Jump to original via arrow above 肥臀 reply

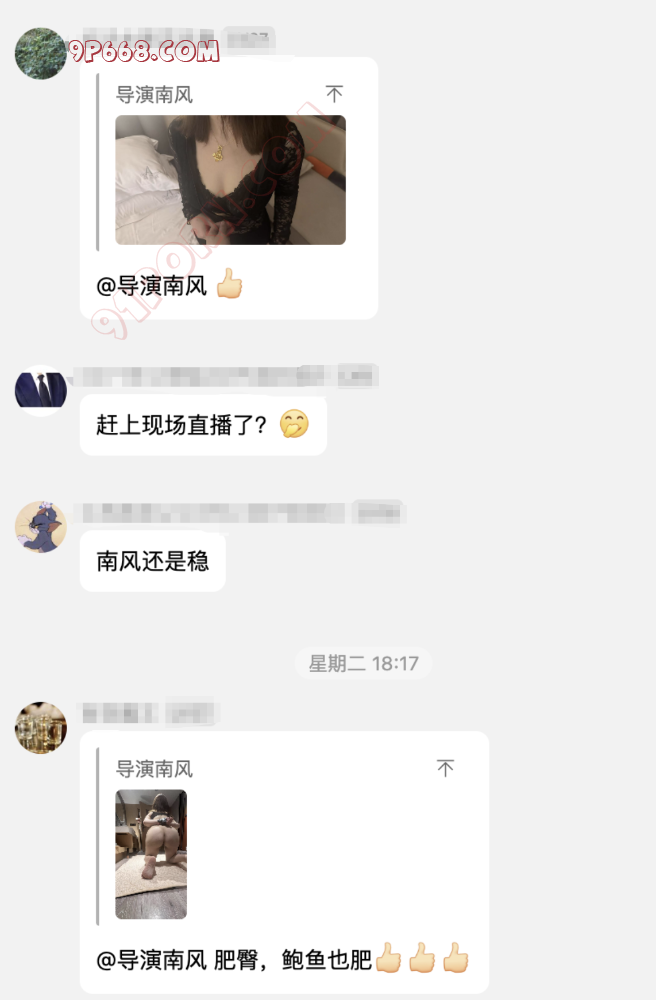(445, 768)
